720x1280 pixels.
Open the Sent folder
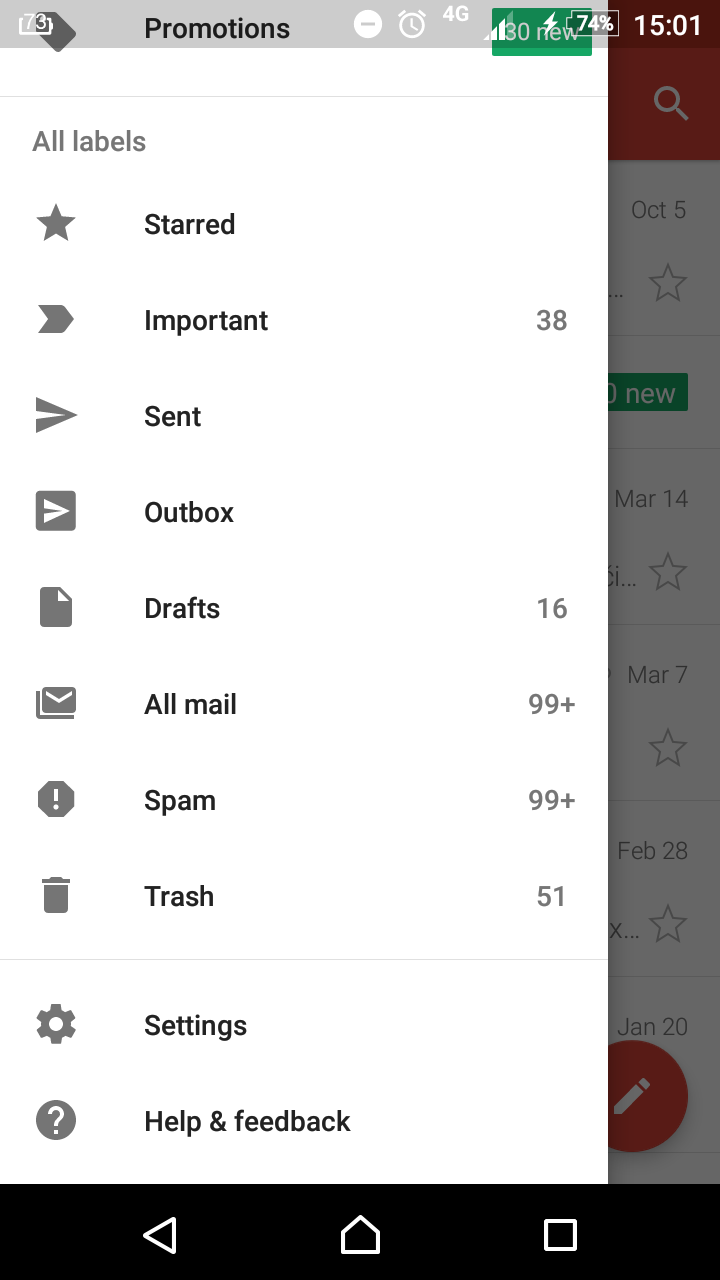click(x=304, y=416)
